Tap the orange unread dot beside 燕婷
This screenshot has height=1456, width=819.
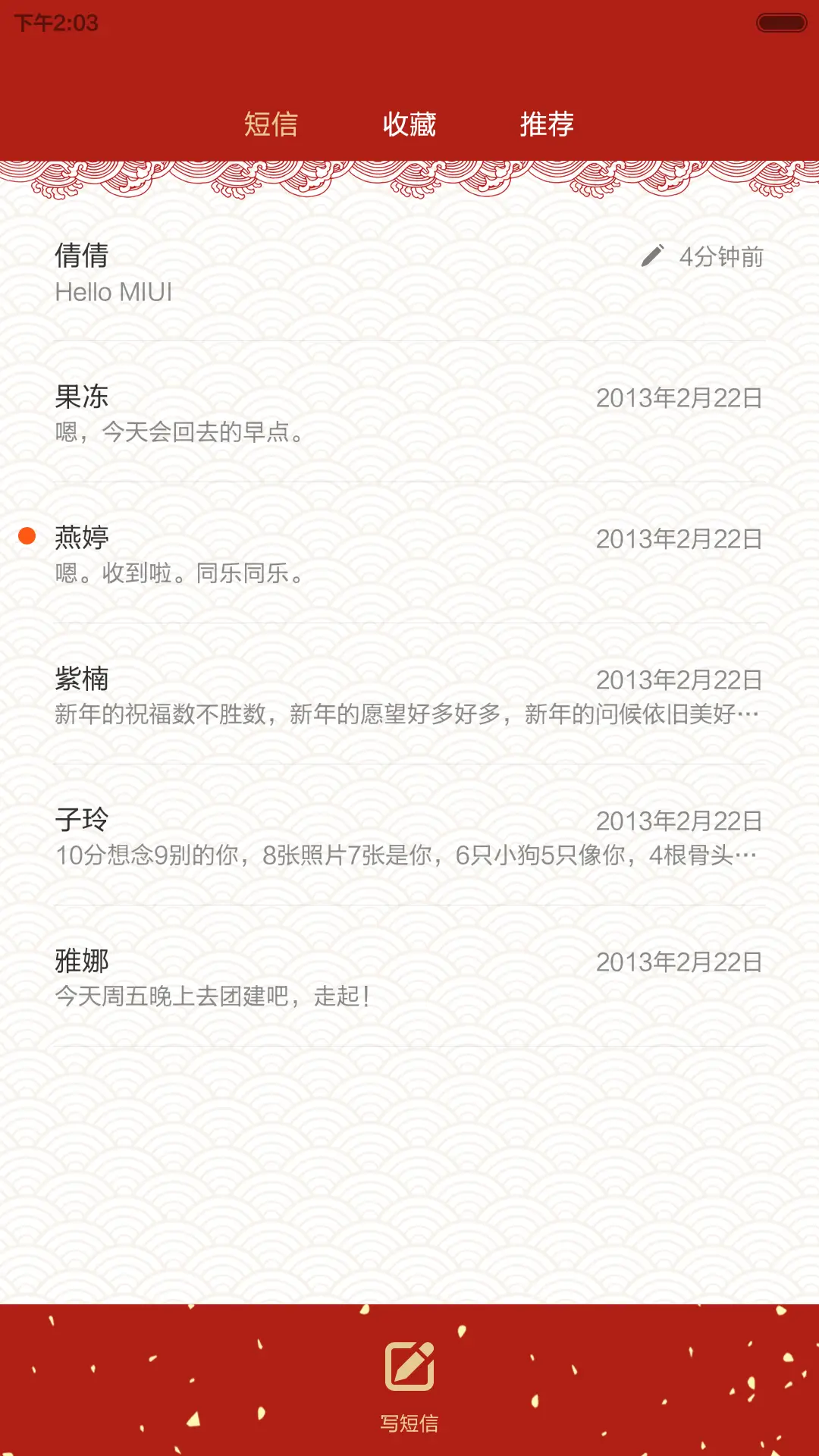point(28,537)
